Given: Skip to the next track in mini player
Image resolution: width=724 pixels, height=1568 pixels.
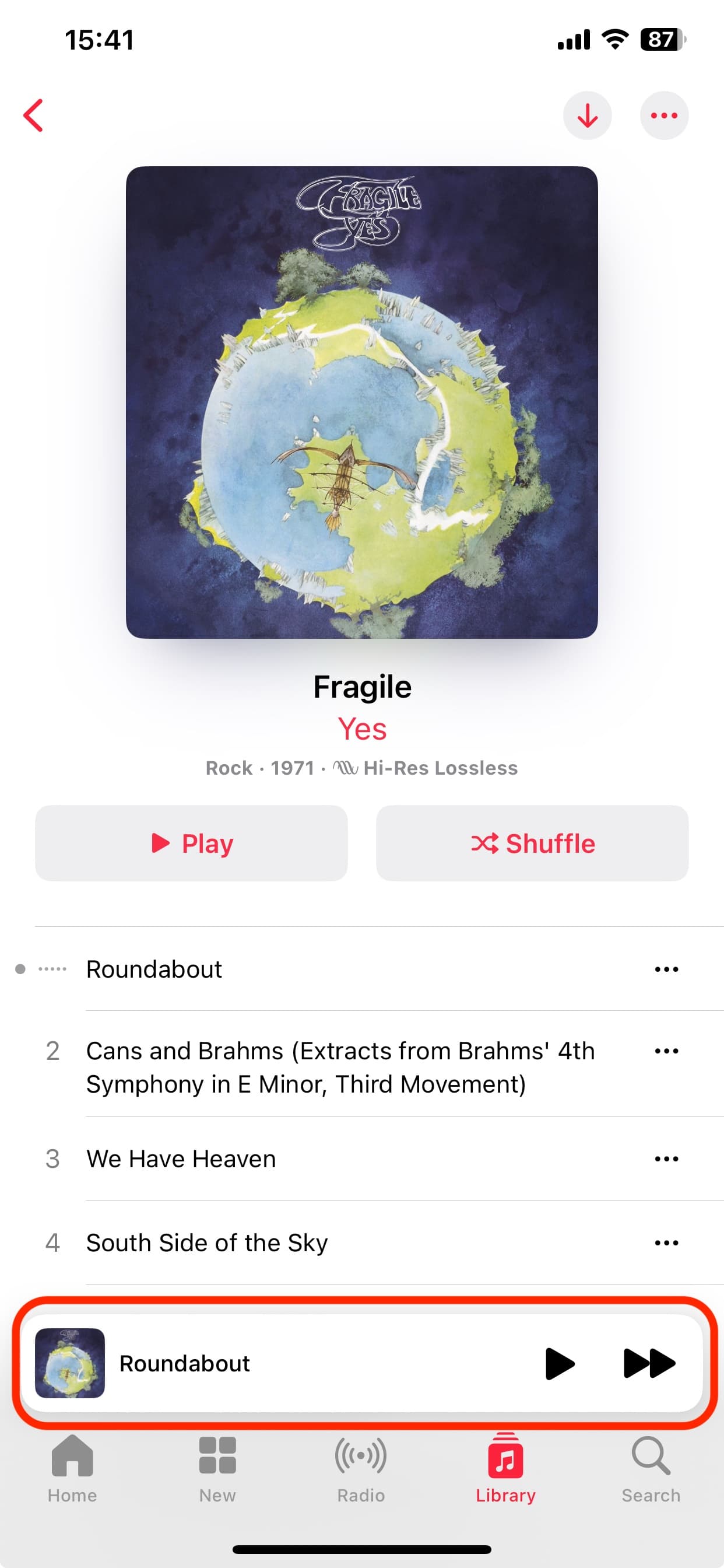Looking at the screenshot, I should (649, 1363).
